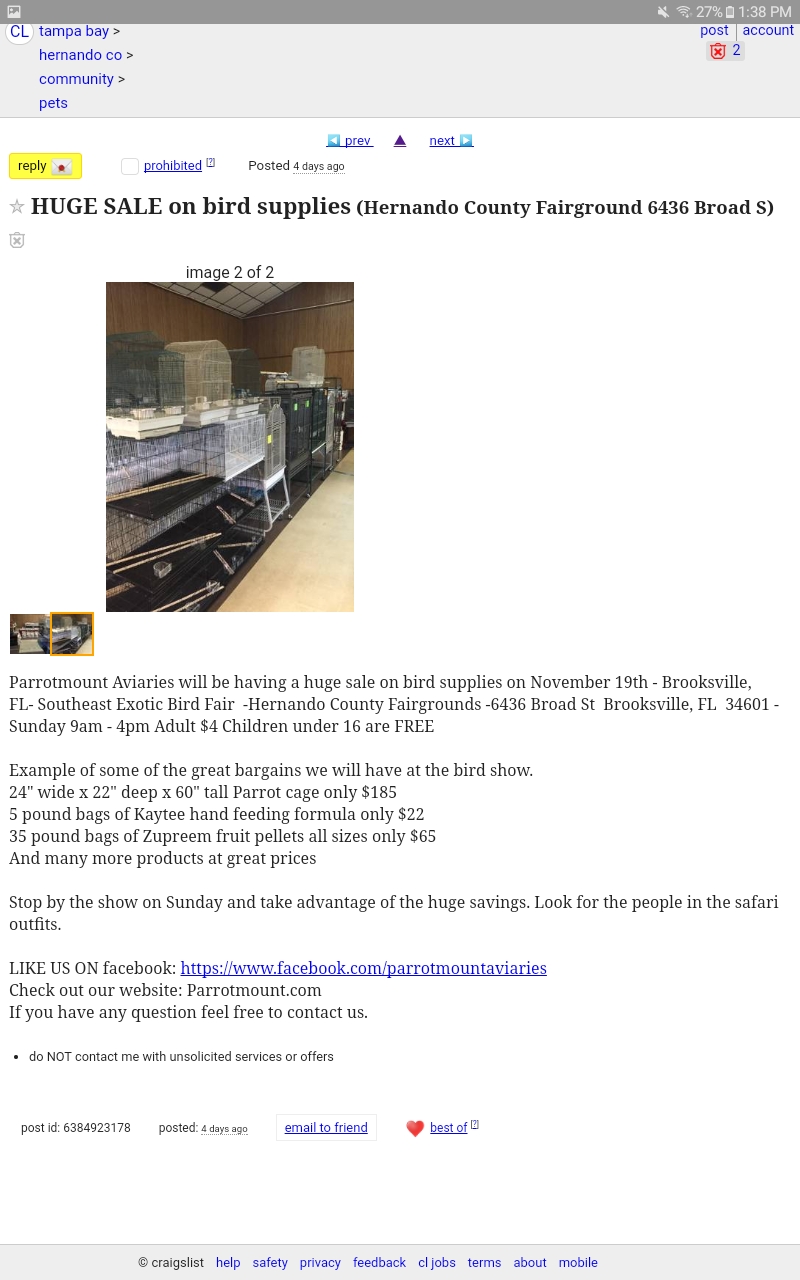Hide this posting with the trash icon
800x1280 pixels.
(x=17, y=240)
